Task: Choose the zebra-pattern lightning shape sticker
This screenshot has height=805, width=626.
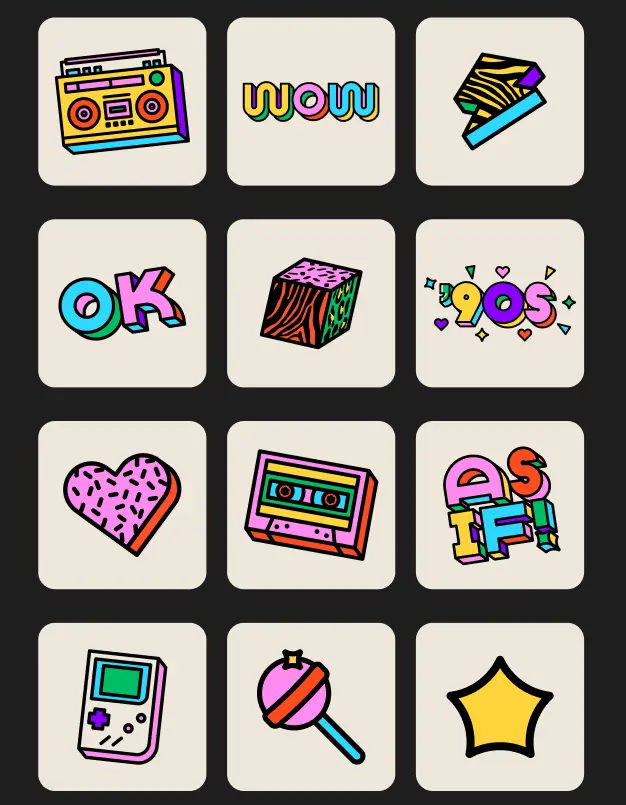Action: (499, 102)
